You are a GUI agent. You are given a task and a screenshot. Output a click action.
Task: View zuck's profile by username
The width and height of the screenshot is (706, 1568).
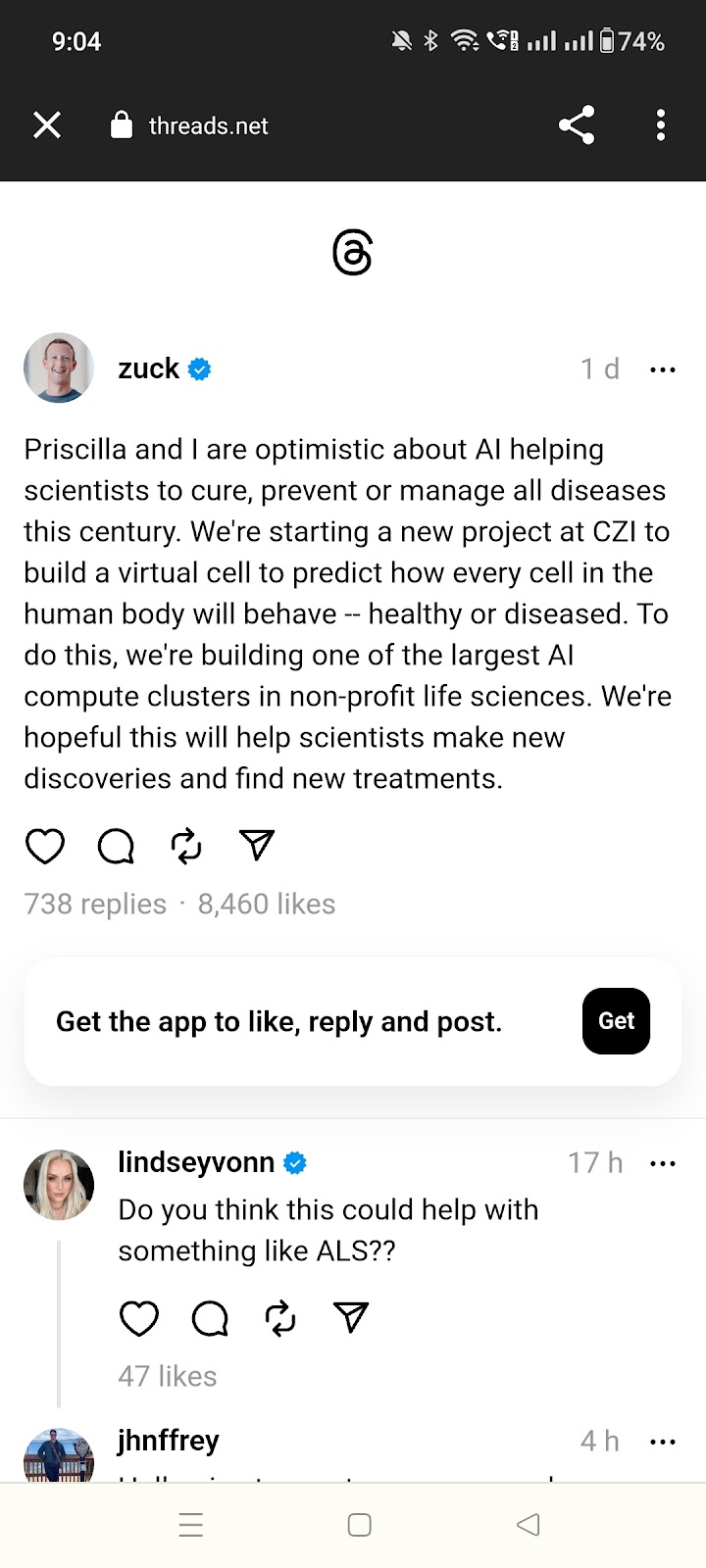click(x=149, y=368)
